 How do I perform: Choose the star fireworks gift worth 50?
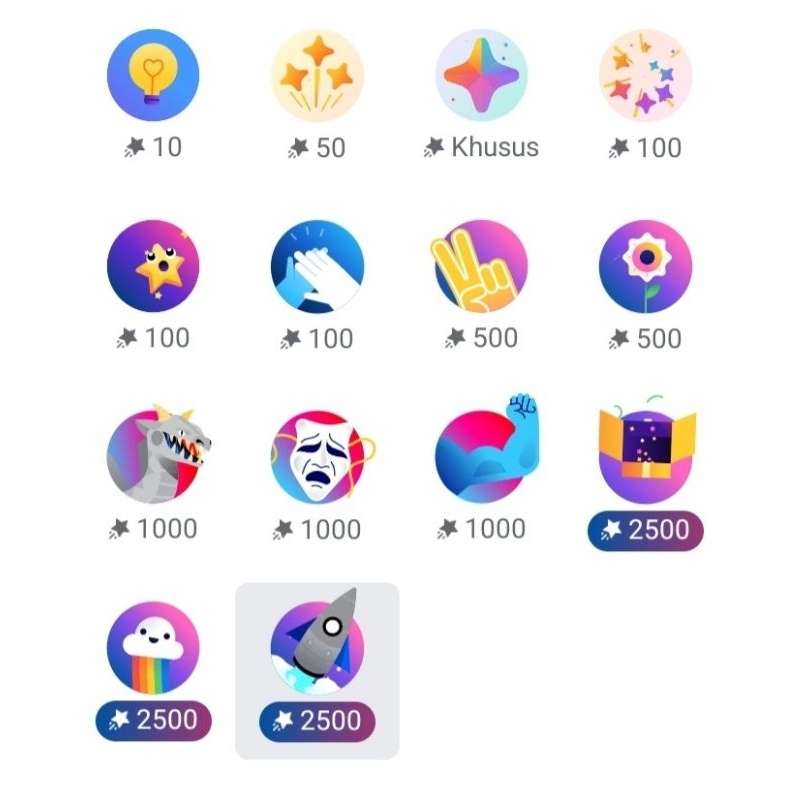click(x=317, y=76)
